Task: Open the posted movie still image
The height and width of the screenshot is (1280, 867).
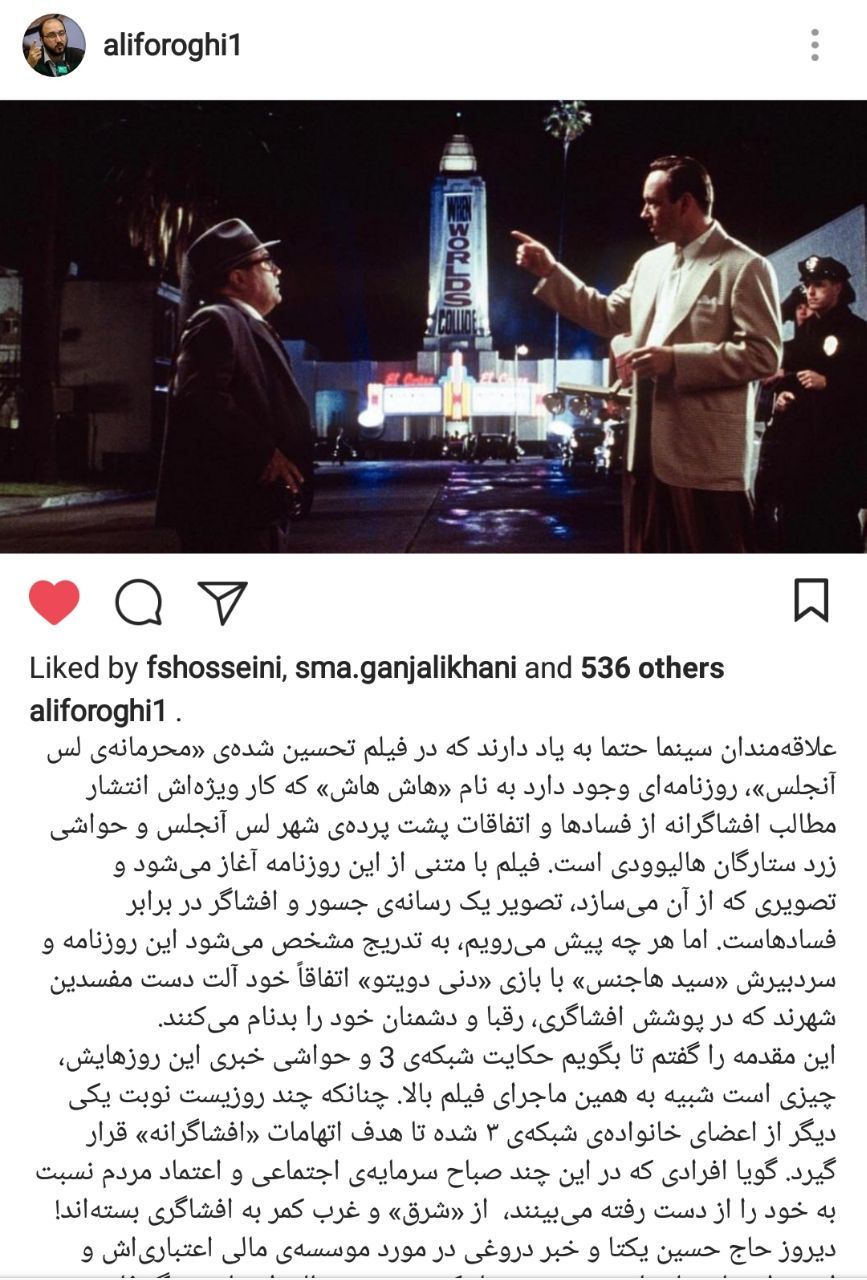Action: point(433,327)
